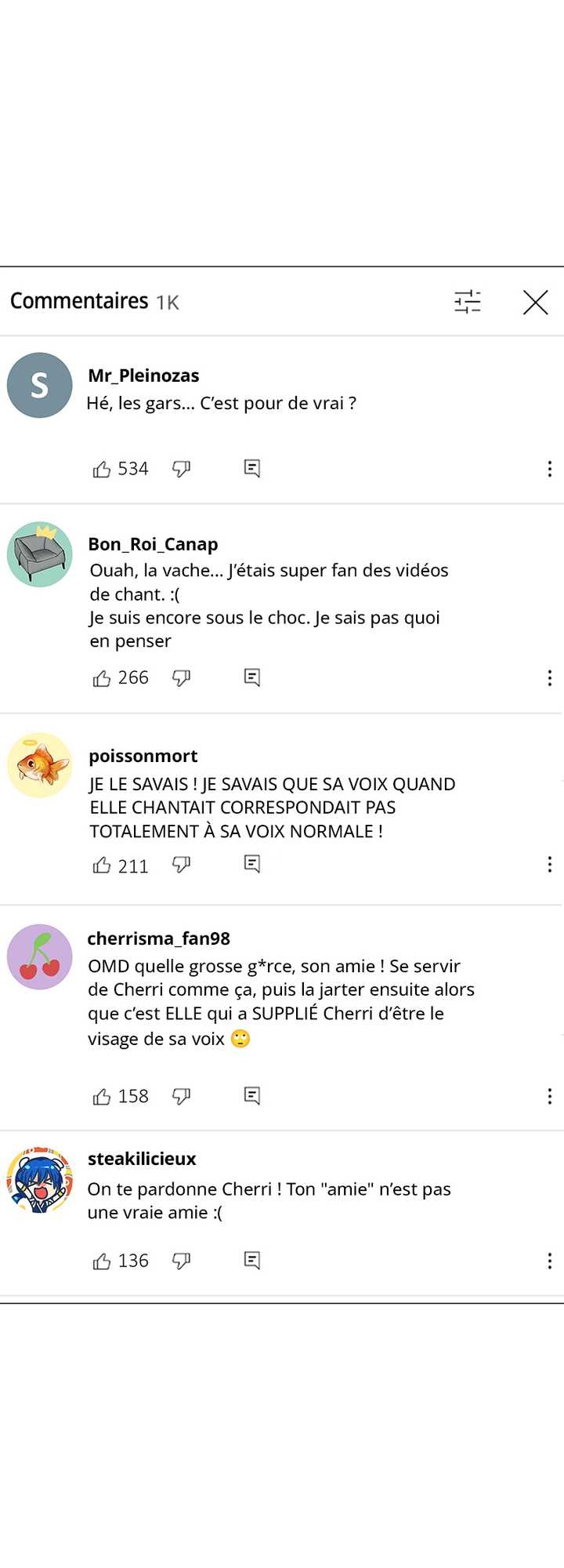Like Bon_Roi_Canap's comment

(102, 678)
